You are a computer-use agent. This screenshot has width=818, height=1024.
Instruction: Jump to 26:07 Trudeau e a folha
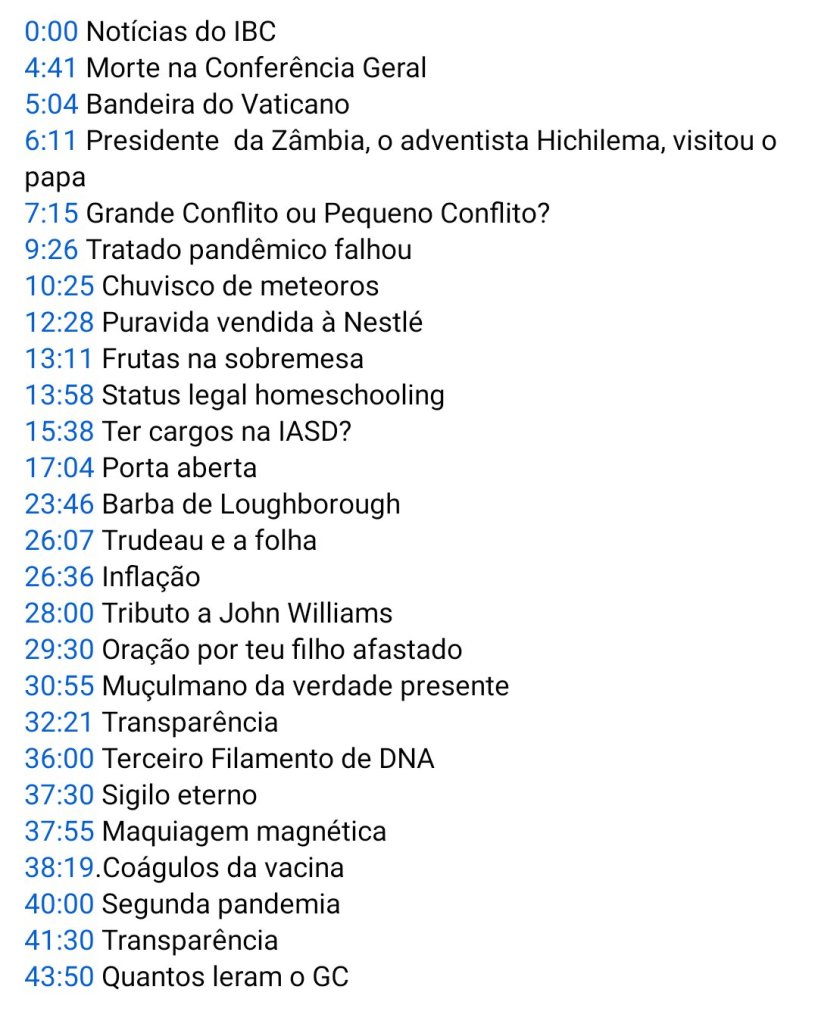pos(59,540)
